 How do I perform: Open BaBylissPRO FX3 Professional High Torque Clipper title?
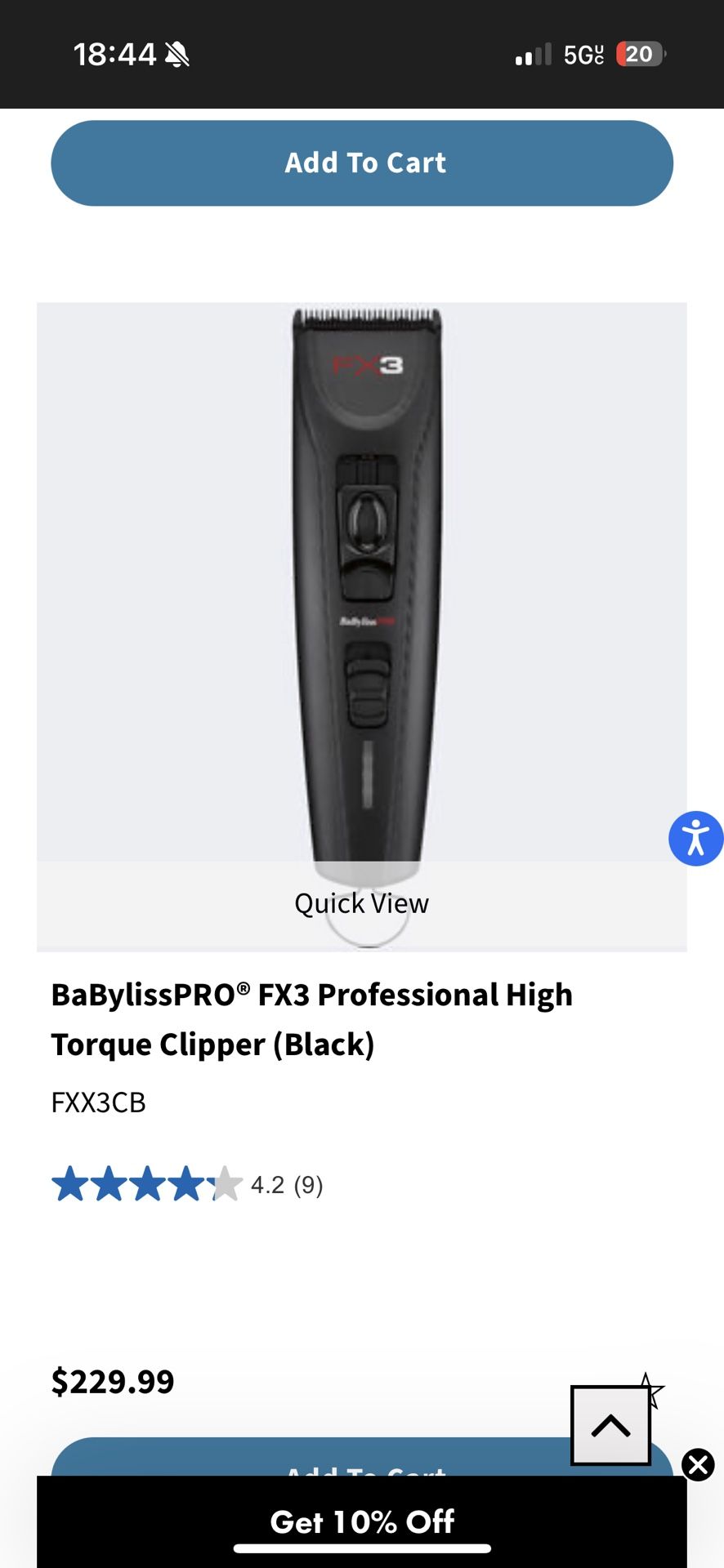(x=311, y=1019)
